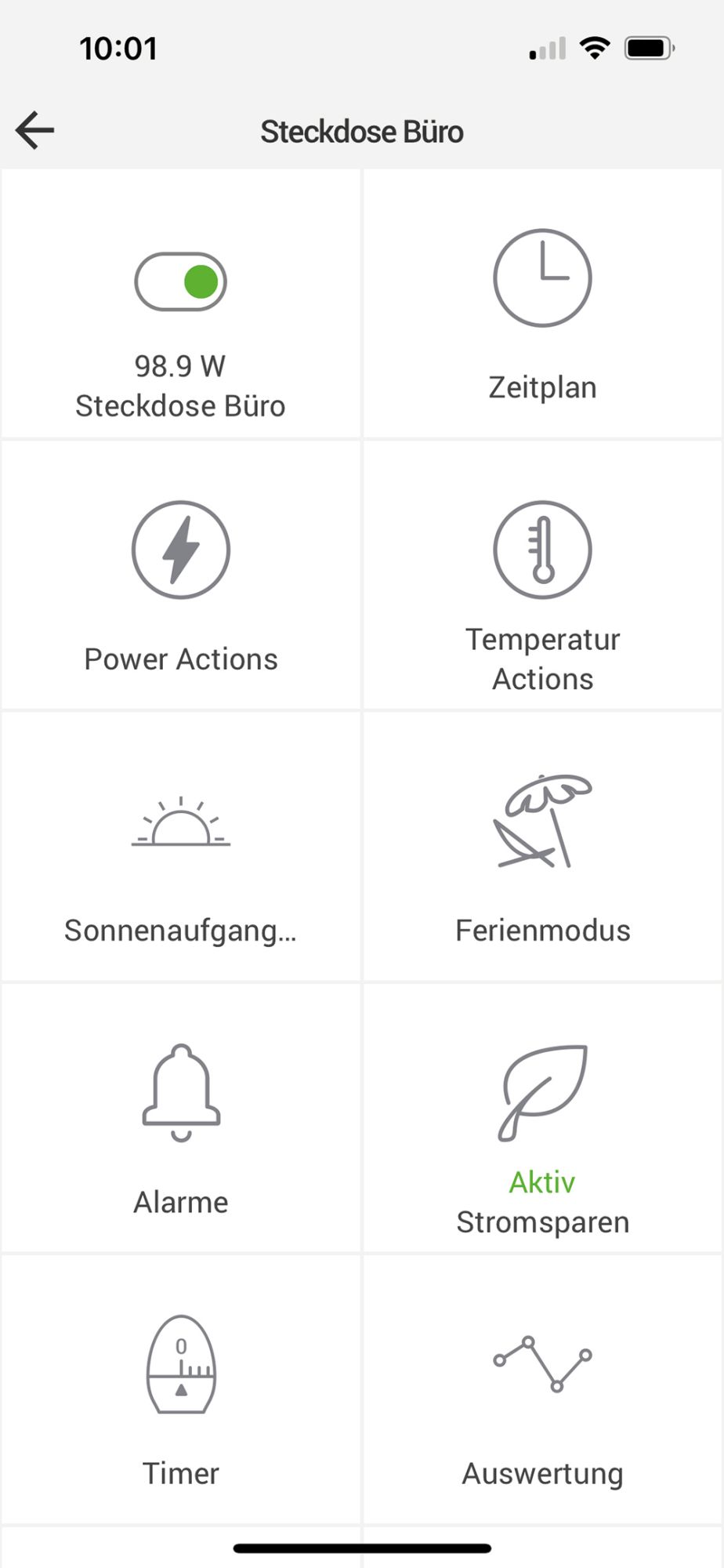Select the 98.9 W power reading
Viewport: 724px width, 1568px height.
[180, 363]
